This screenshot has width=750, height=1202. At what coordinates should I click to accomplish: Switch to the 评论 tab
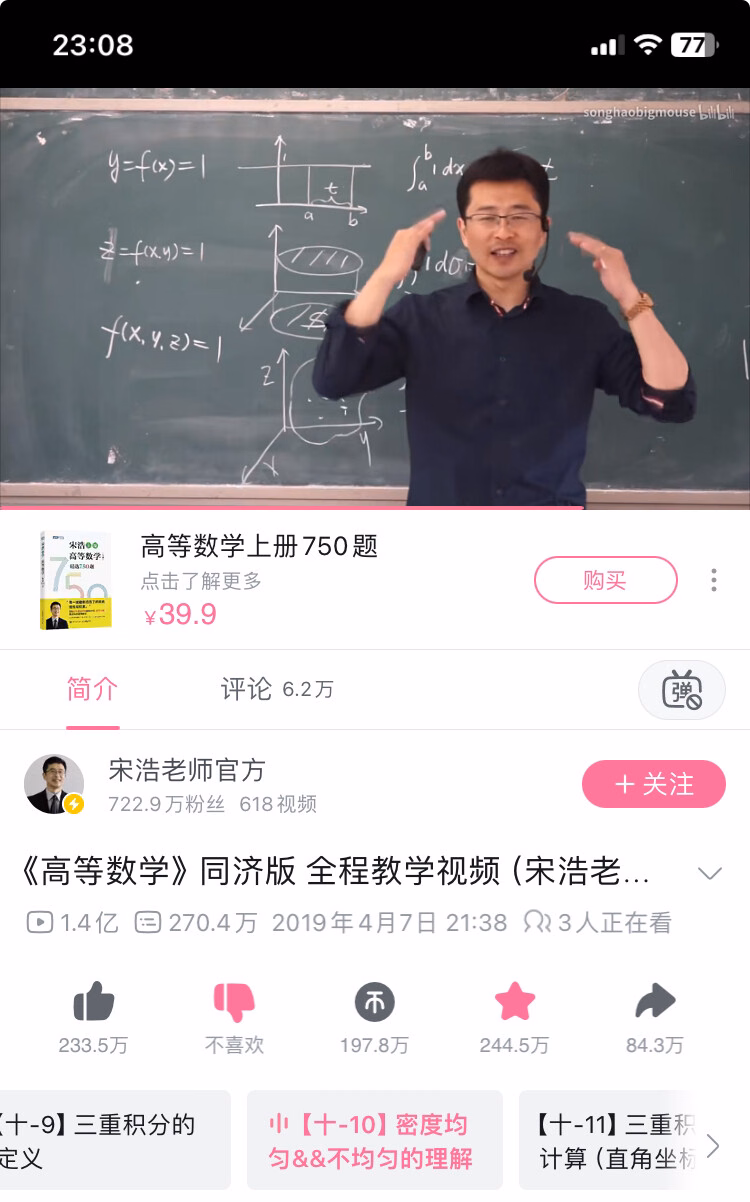click(x=277, y=689)
